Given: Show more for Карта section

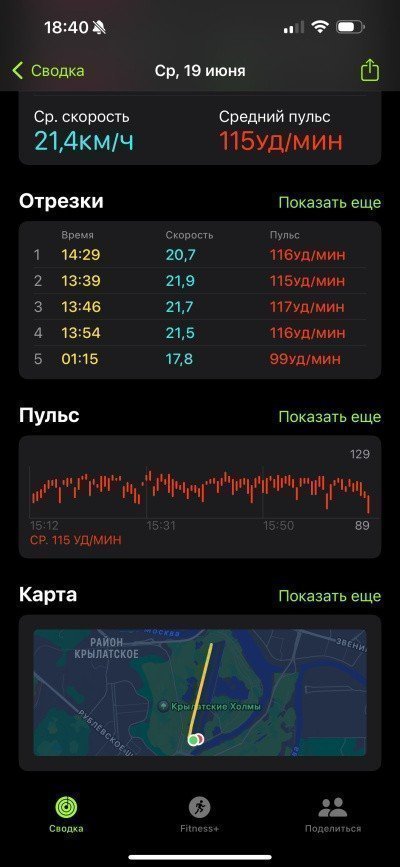Looking at the screenshot, I should click(x=330, y=596).
